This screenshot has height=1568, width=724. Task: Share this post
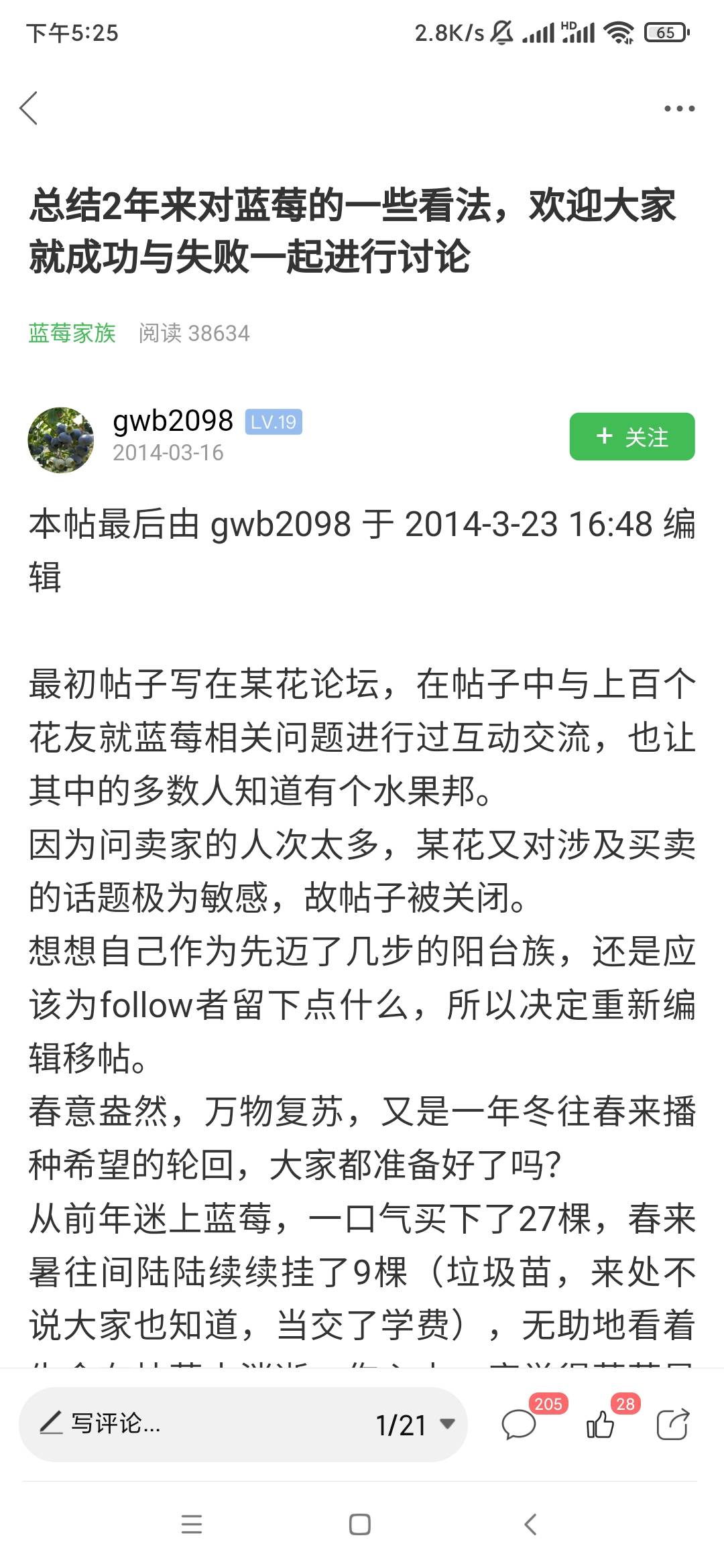tap(672, 1425)
